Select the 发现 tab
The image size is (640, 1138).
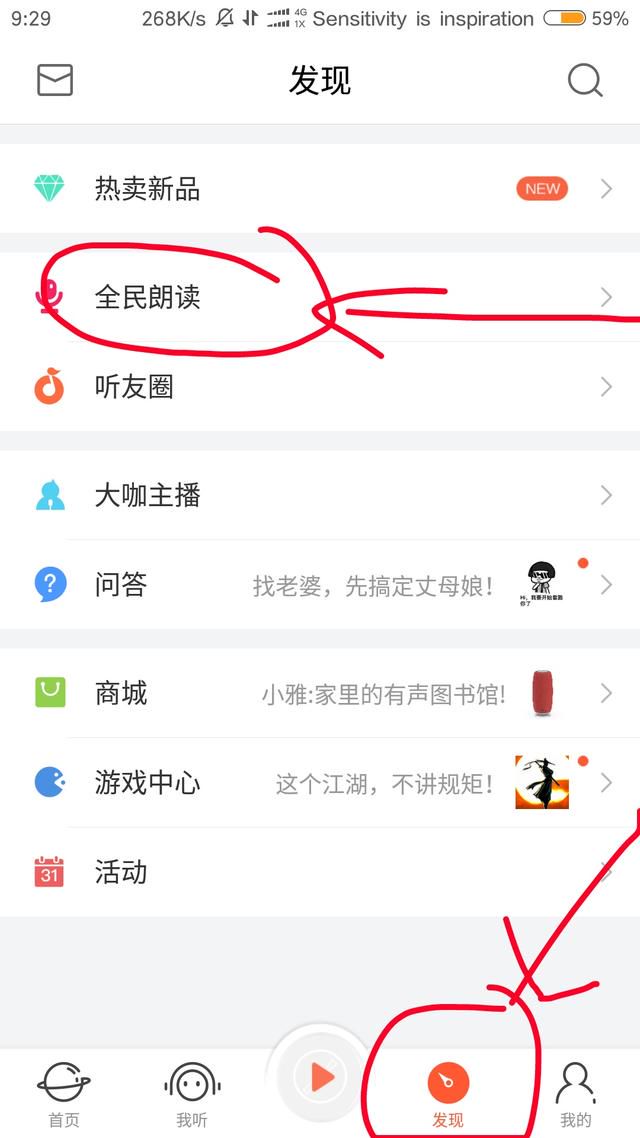point(448,1094)
